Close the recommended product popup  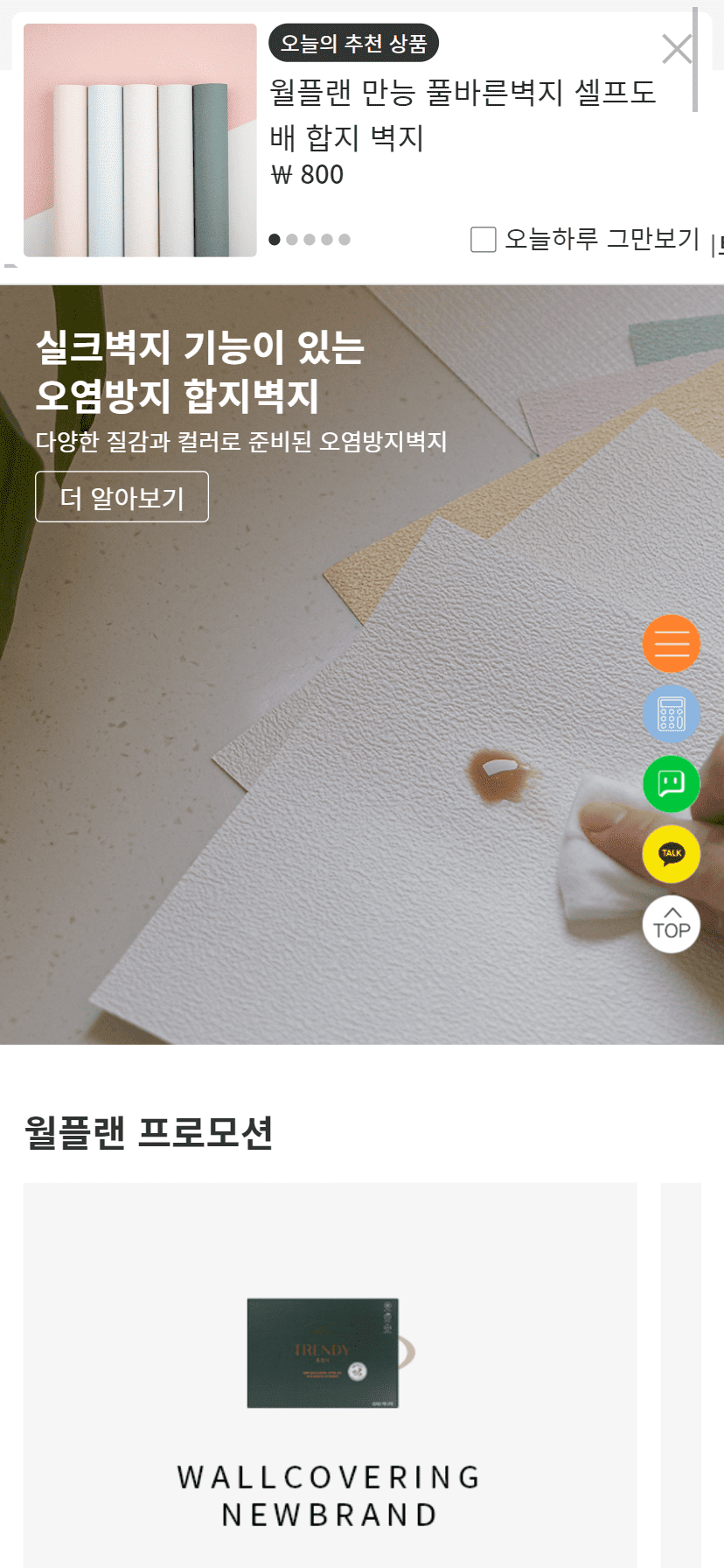(677, 49)
